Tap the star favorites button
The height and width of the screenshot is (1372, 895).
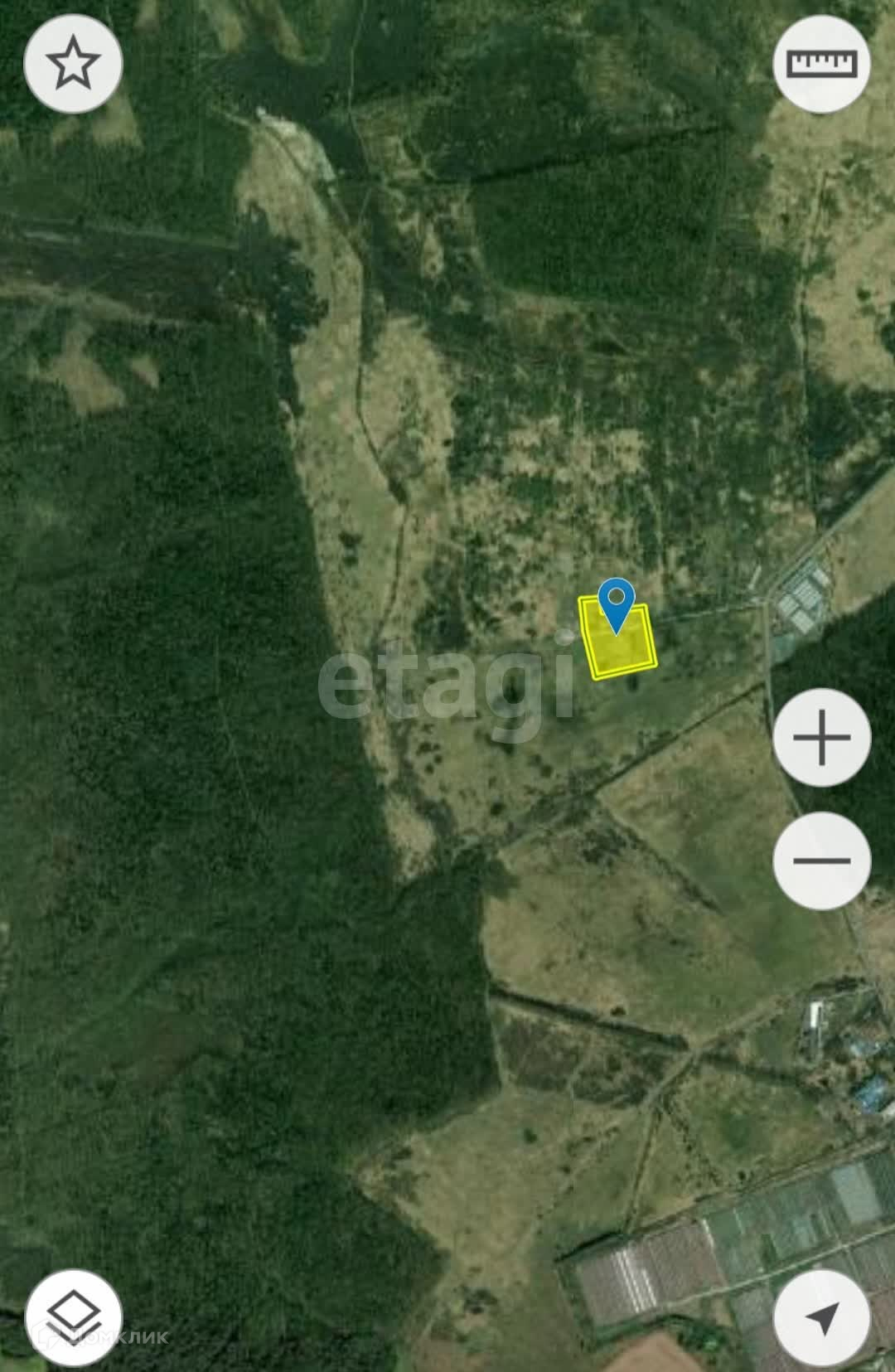click(x=74, y=63)
